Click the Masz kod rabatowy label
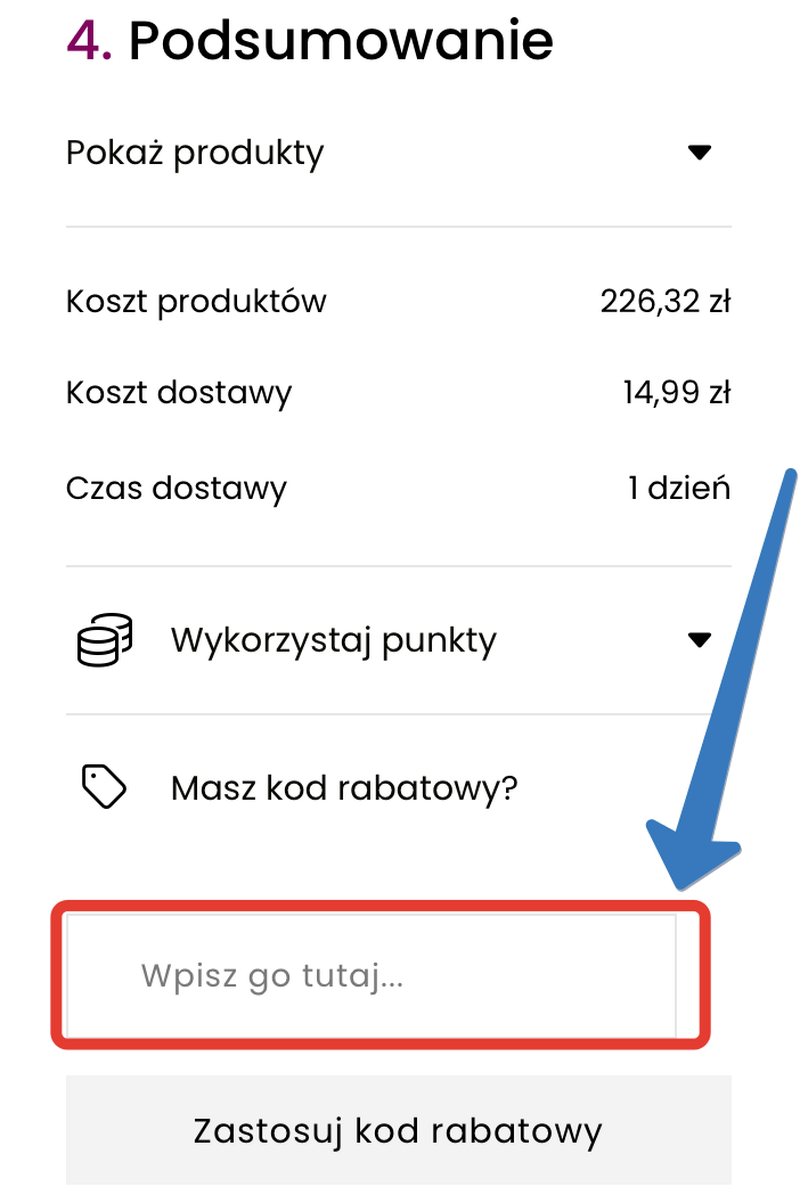Viewport: 800px width, 1203px height. click(344, 787)
